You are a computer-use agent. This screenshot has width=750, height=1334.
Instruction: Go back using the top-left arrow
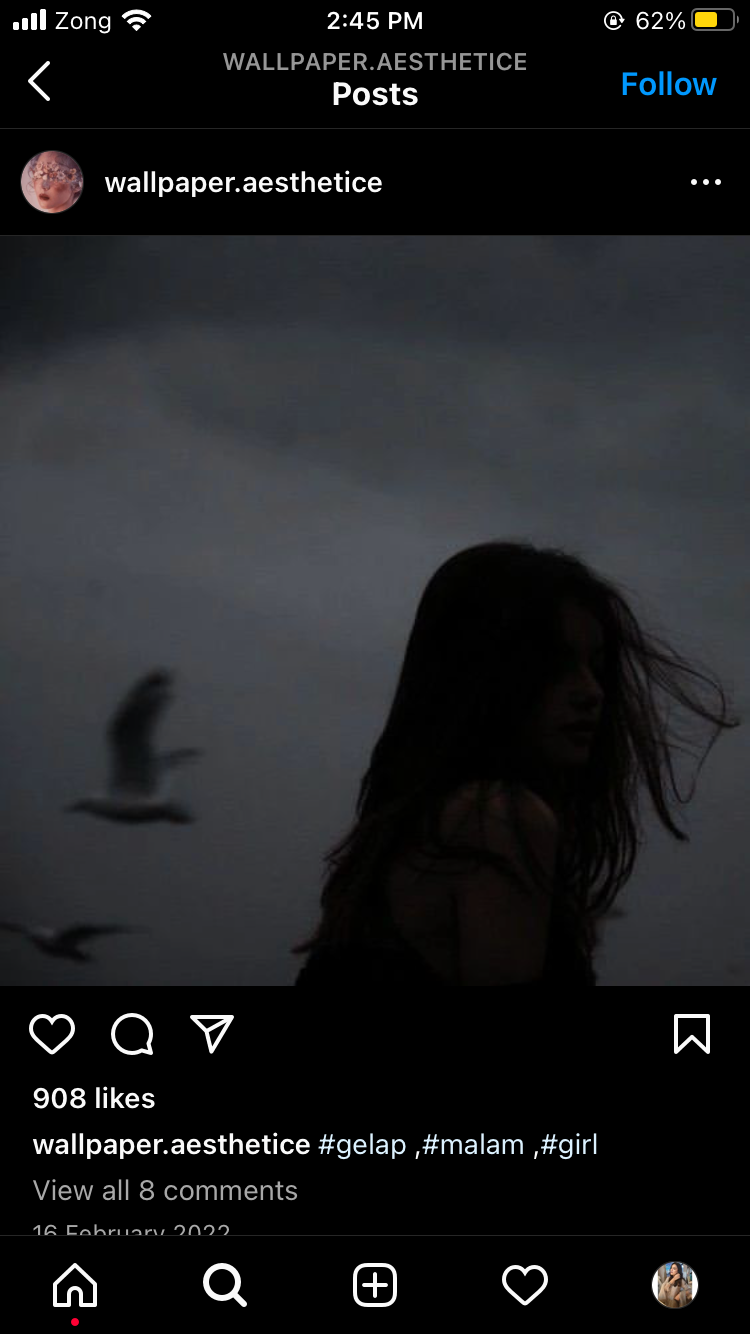(x=40, y=81)
